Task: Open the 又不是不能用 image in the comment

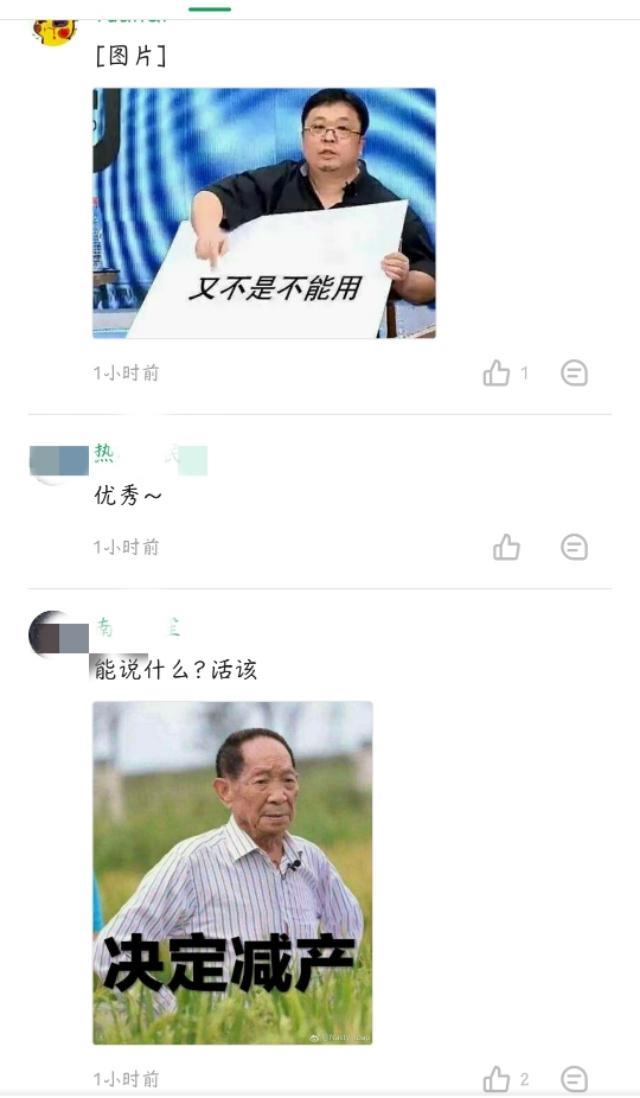Action: coord(264,213)
